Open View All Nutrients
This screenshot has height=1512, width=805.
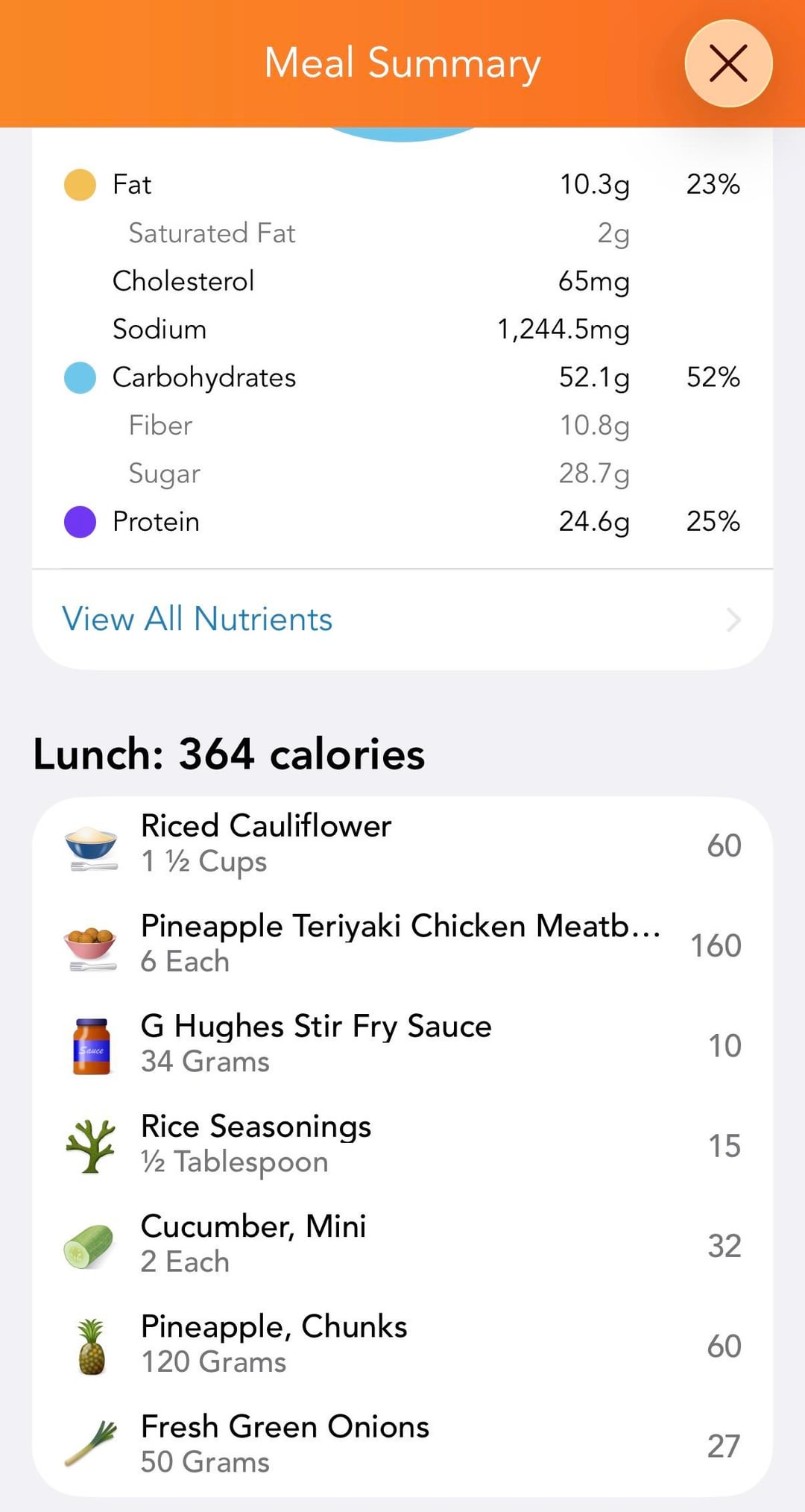(401, 619)
